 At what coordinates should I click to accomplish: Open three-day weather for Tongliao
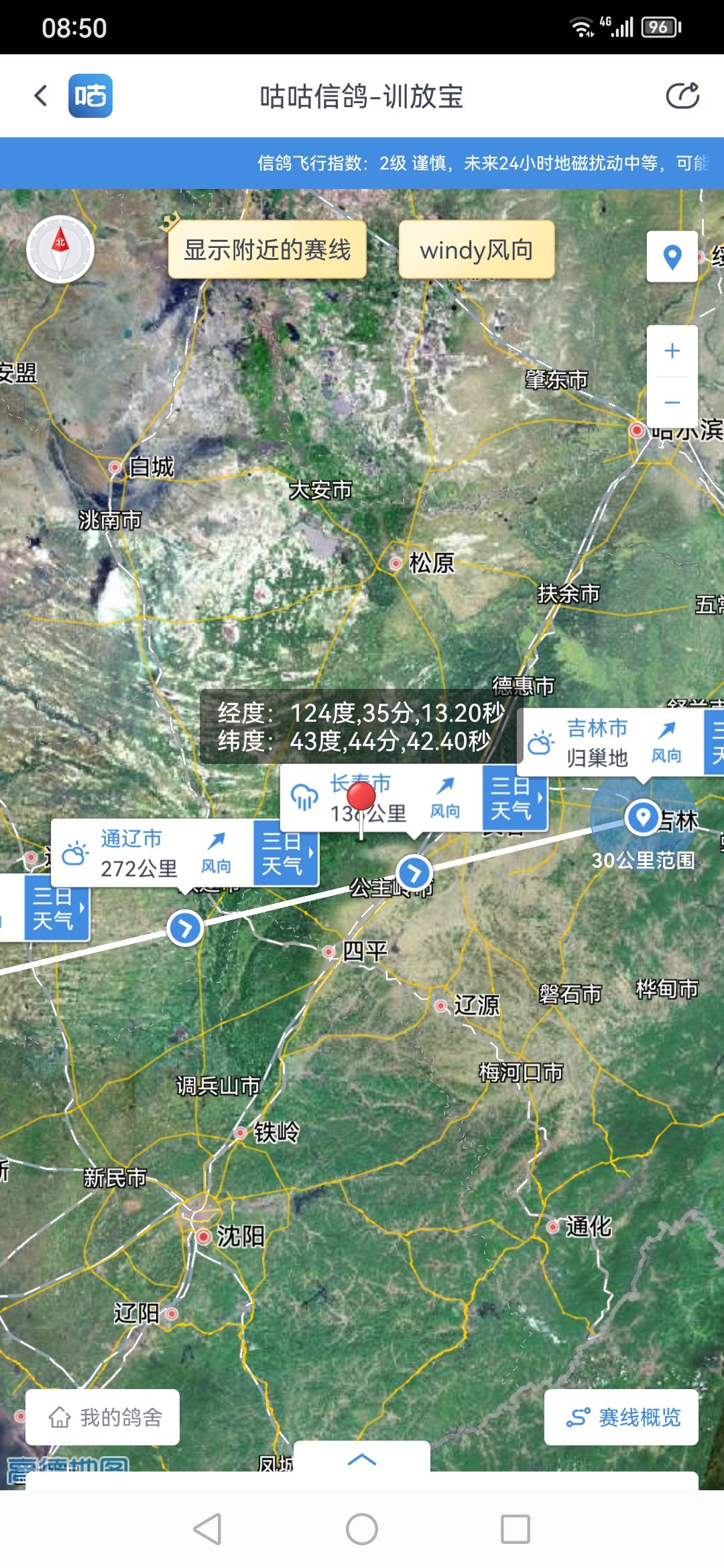point(286,853)
